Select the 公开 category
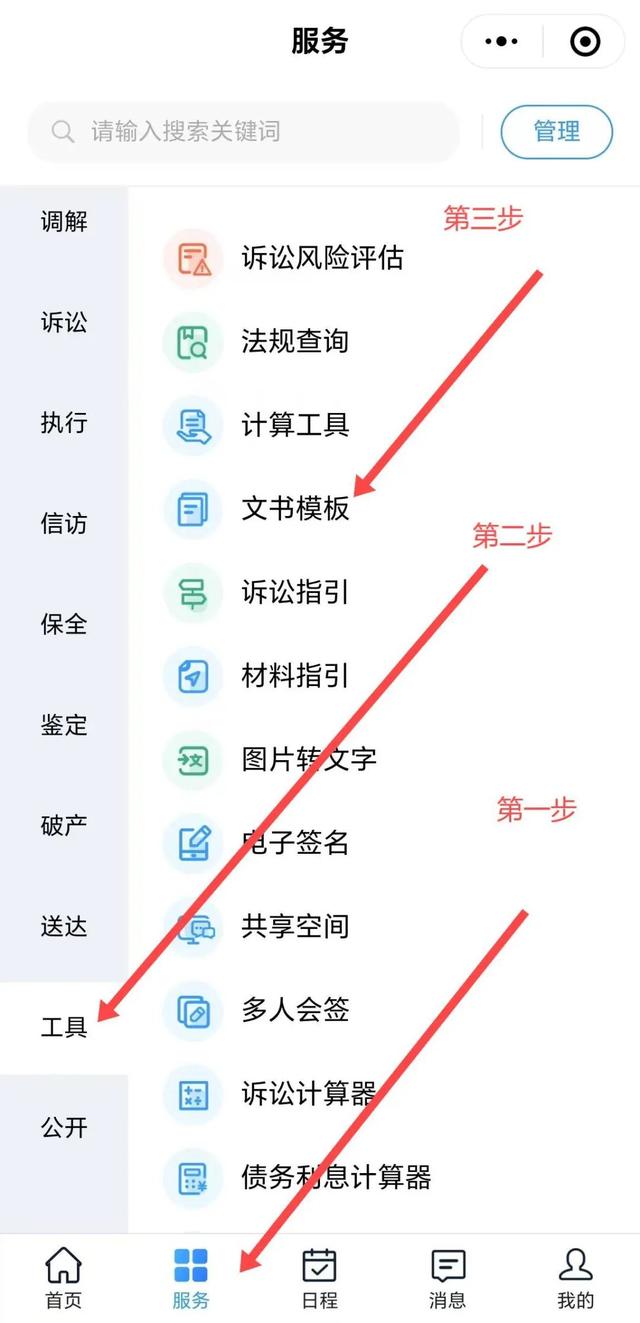This screenshot has width=640, height=1323. (x=64, y=1128)
